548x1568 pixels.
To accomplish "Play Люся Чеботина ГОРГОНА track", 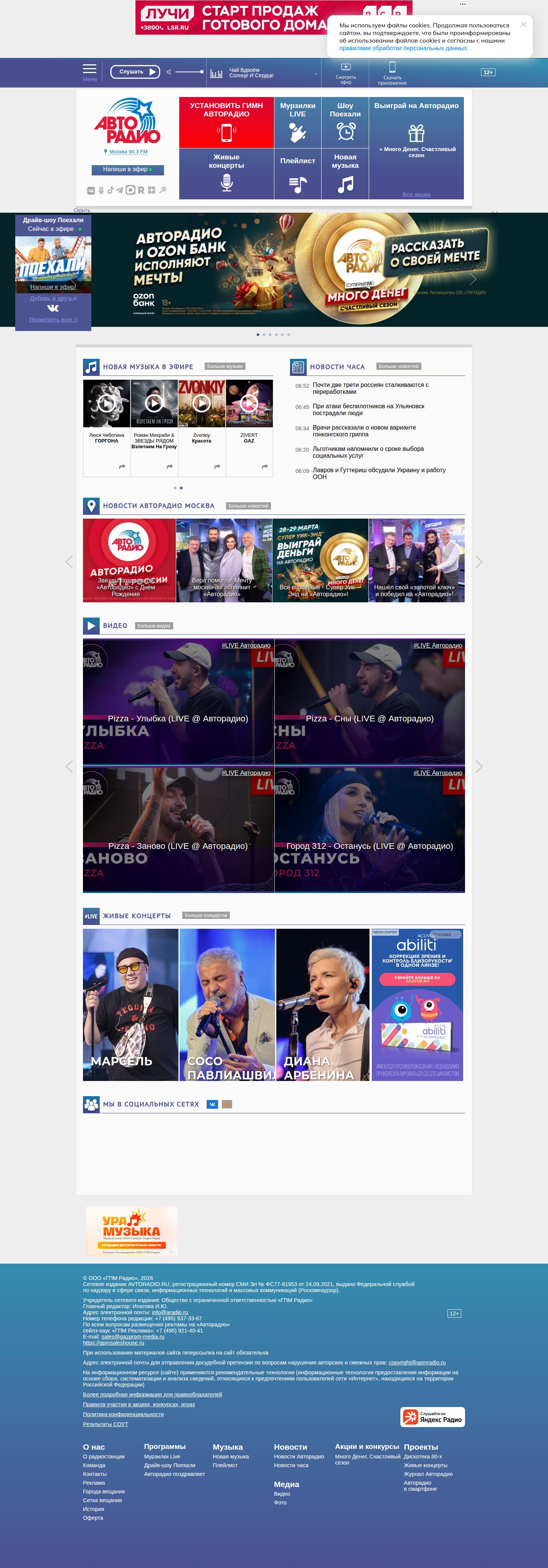I will click(107, 403).
